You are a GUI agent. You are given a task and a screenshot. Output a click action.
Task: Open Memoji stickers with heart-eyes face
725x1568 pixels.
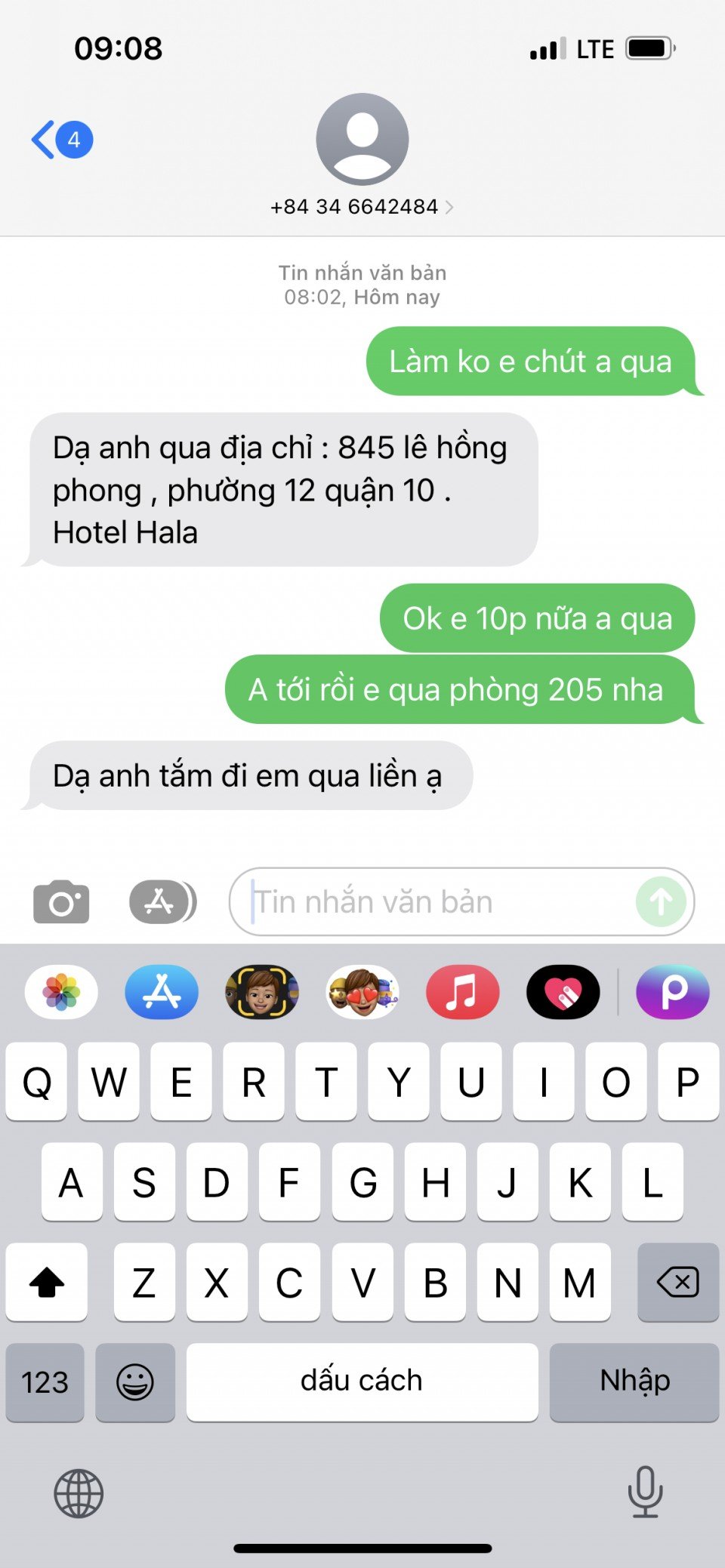(x=362, y=992)
